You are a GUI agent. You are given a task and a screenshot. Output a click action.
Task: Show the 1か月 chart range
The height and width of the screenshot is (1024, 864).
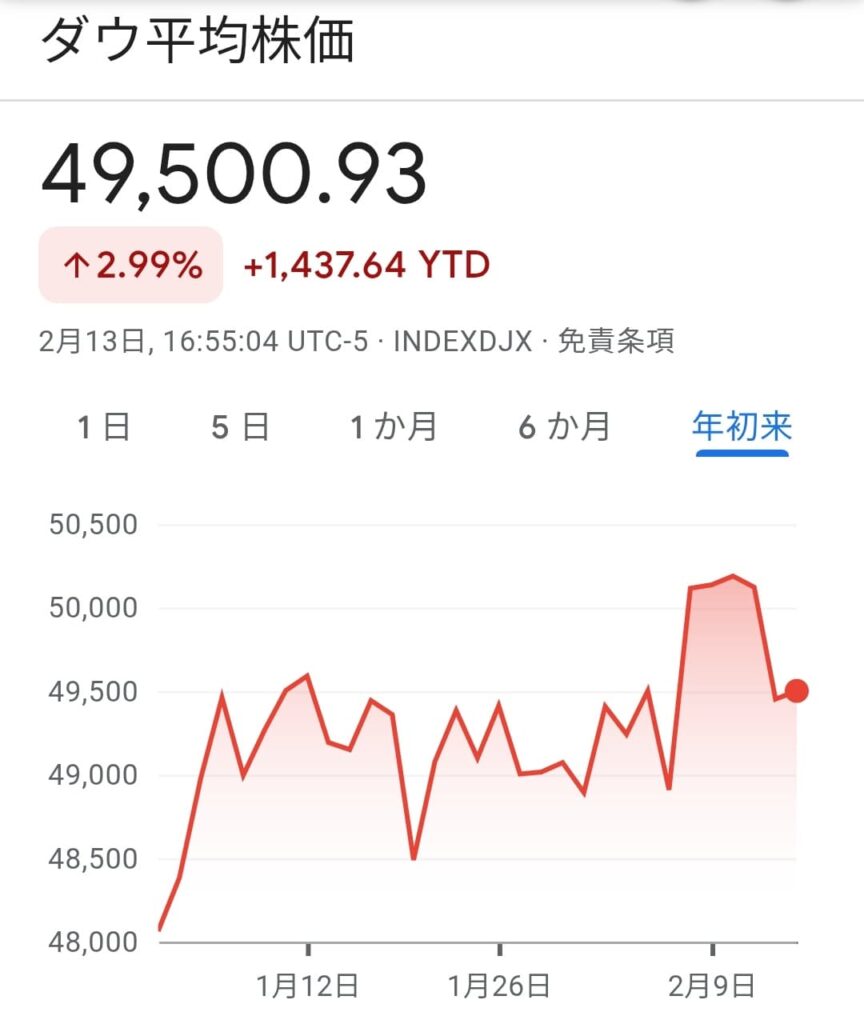(x=393, y=427)
